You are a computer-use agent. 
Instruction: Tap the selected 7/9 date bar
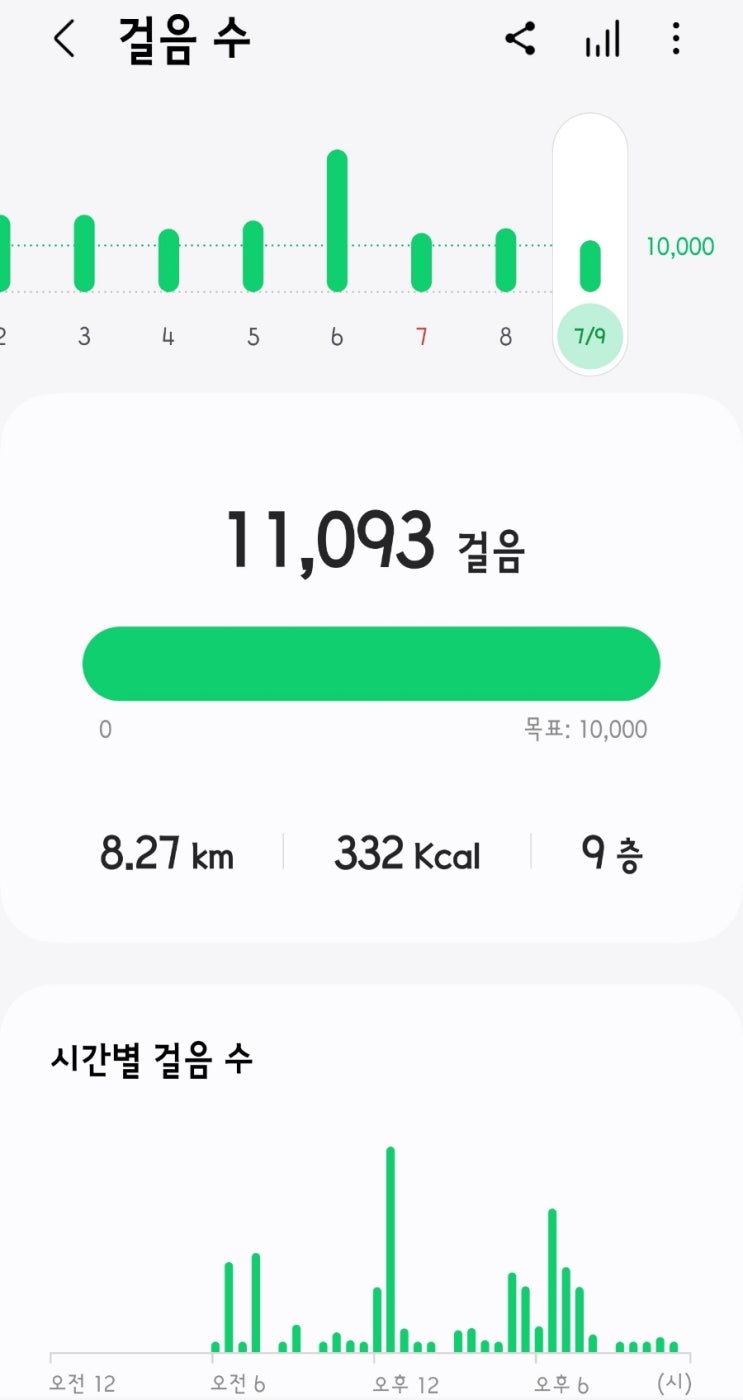590,267
